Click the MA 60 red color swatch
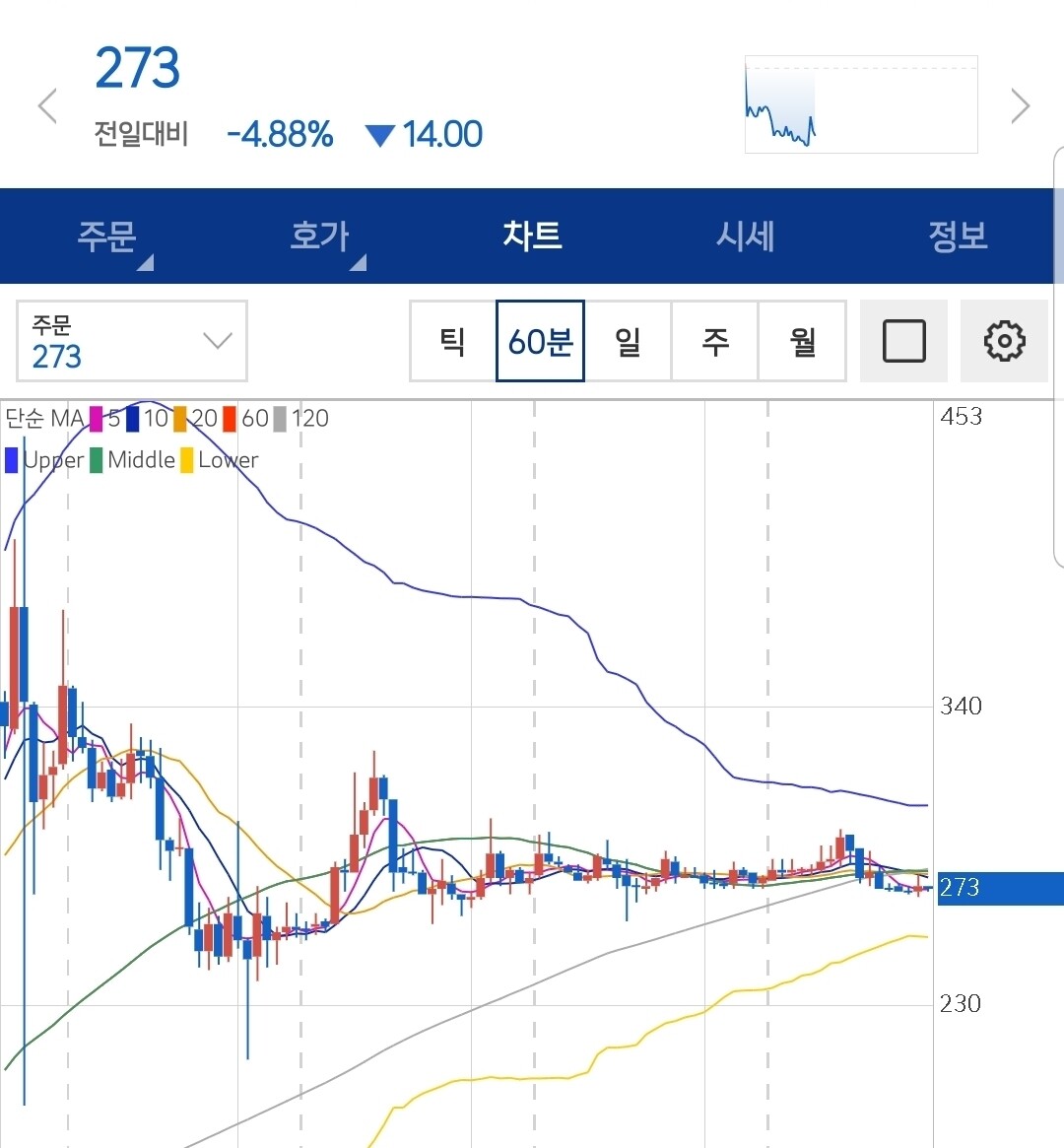Screen dimensions: 1064x1148 [x=228, y=418]
